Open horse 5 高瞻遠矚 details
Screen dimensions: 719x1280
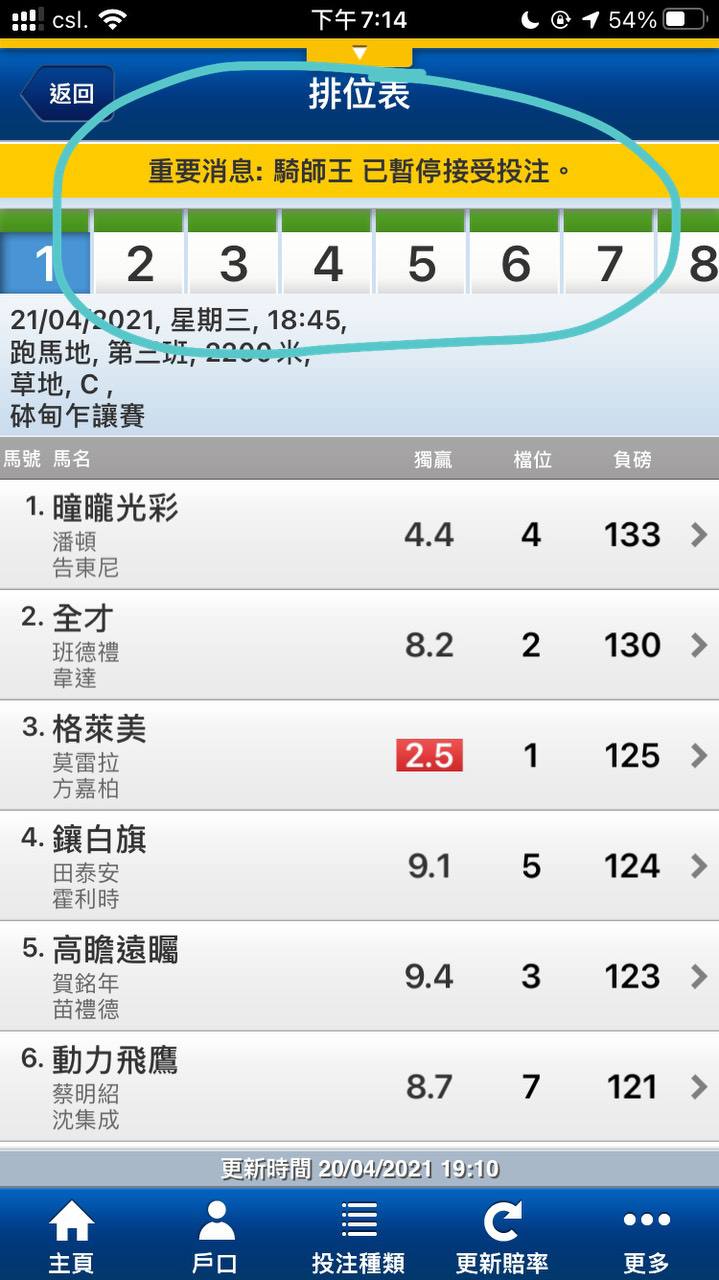point(359,977)
